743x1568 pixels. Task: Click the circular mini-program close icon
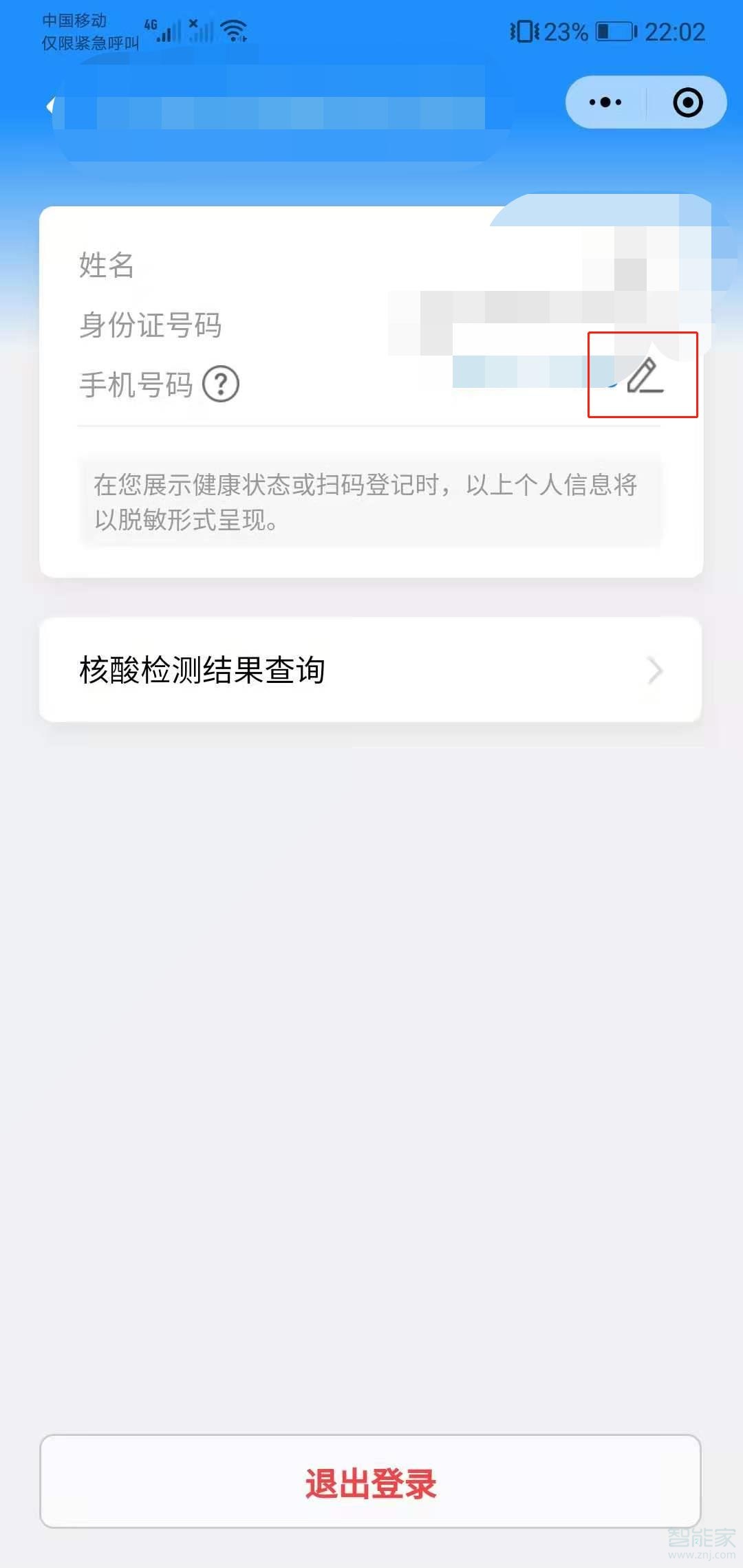click(x=687, y=102)
